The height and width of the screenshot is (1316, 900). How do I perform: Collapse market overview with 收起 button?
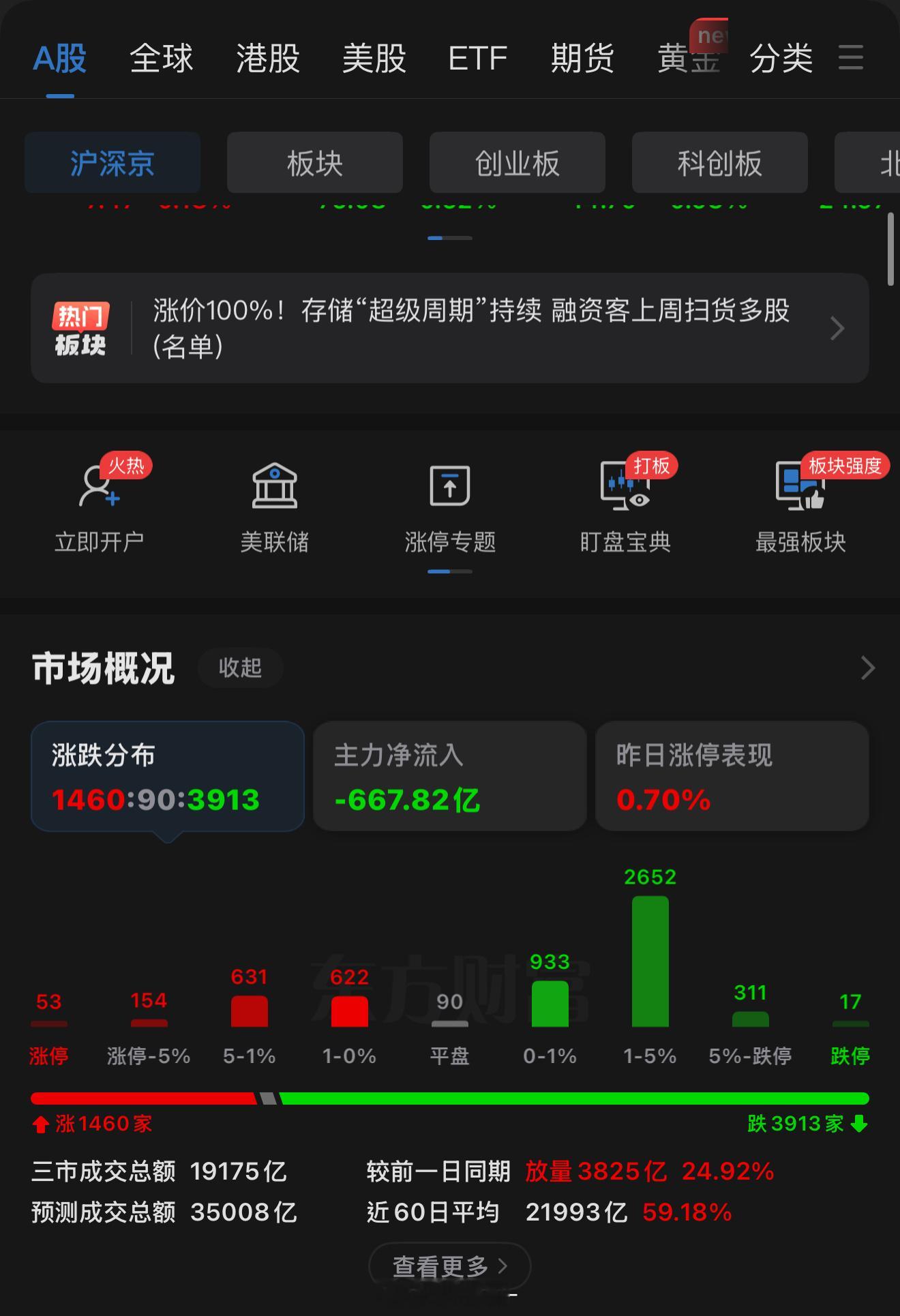[240, 668]
